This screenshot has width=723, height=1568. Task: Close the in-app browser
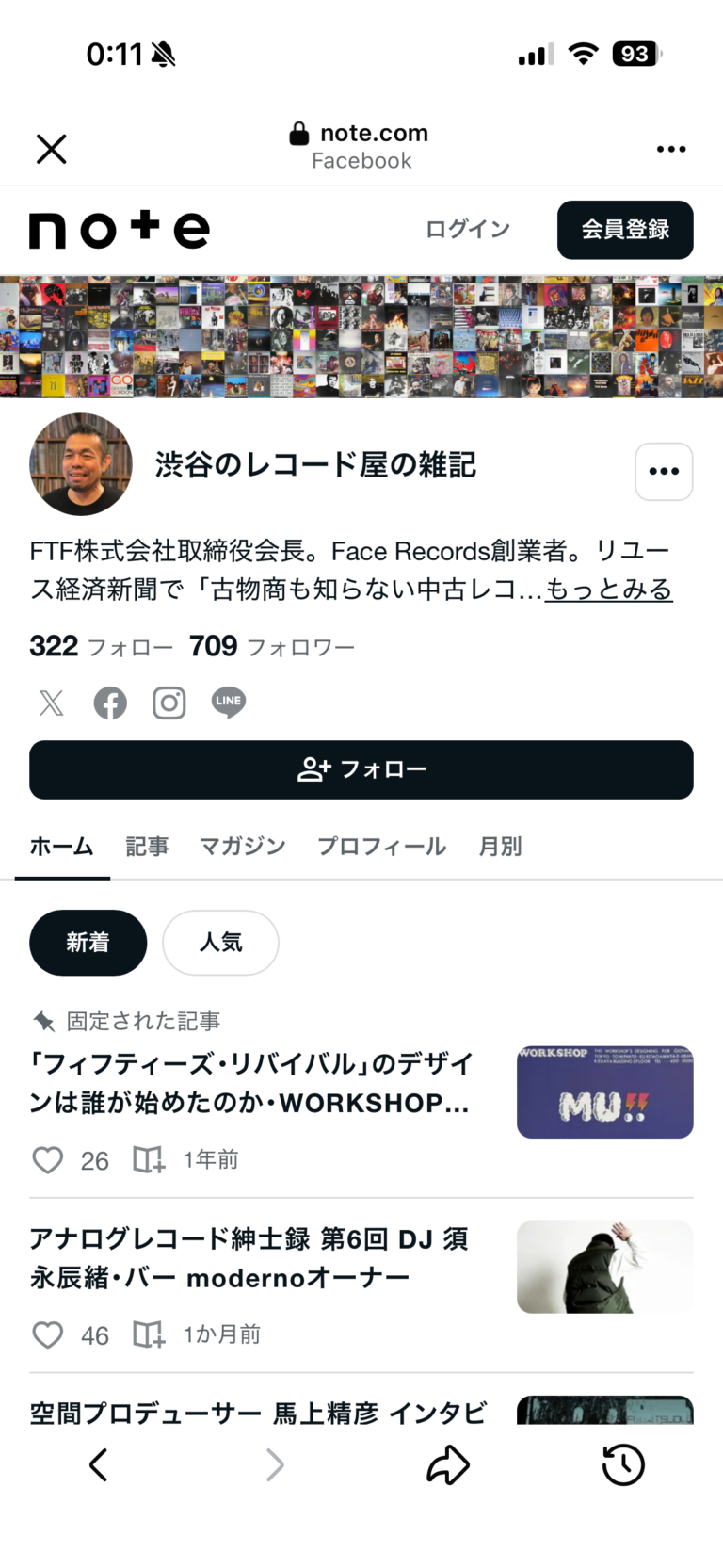(x=51, y=149)
